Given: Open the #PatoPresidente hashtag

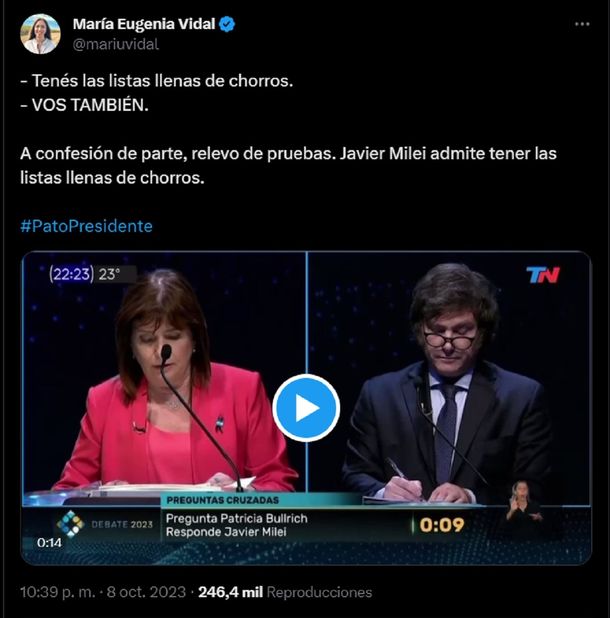Looking at the screenshot, I should click(86, 226).
